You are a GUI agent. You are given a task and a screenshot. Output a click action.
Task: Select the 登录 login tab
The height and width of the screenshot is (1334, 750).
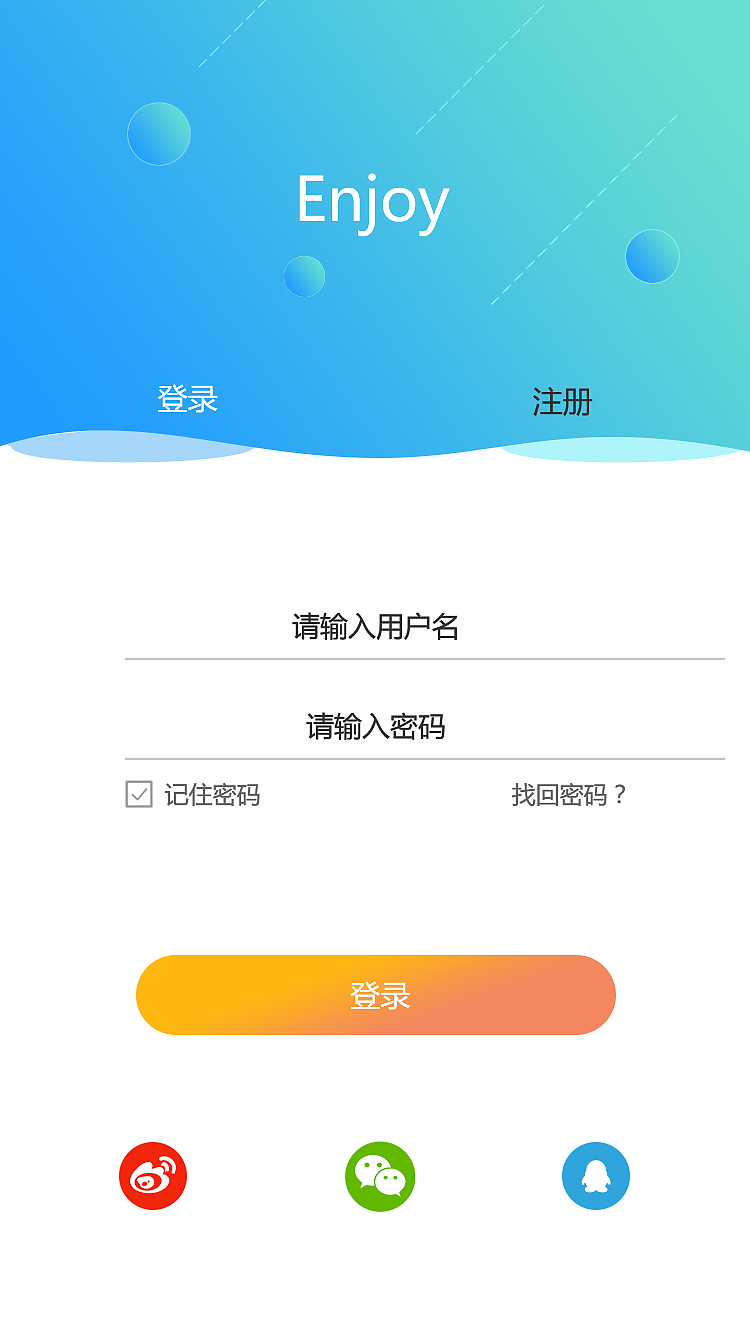click(187, 397)
